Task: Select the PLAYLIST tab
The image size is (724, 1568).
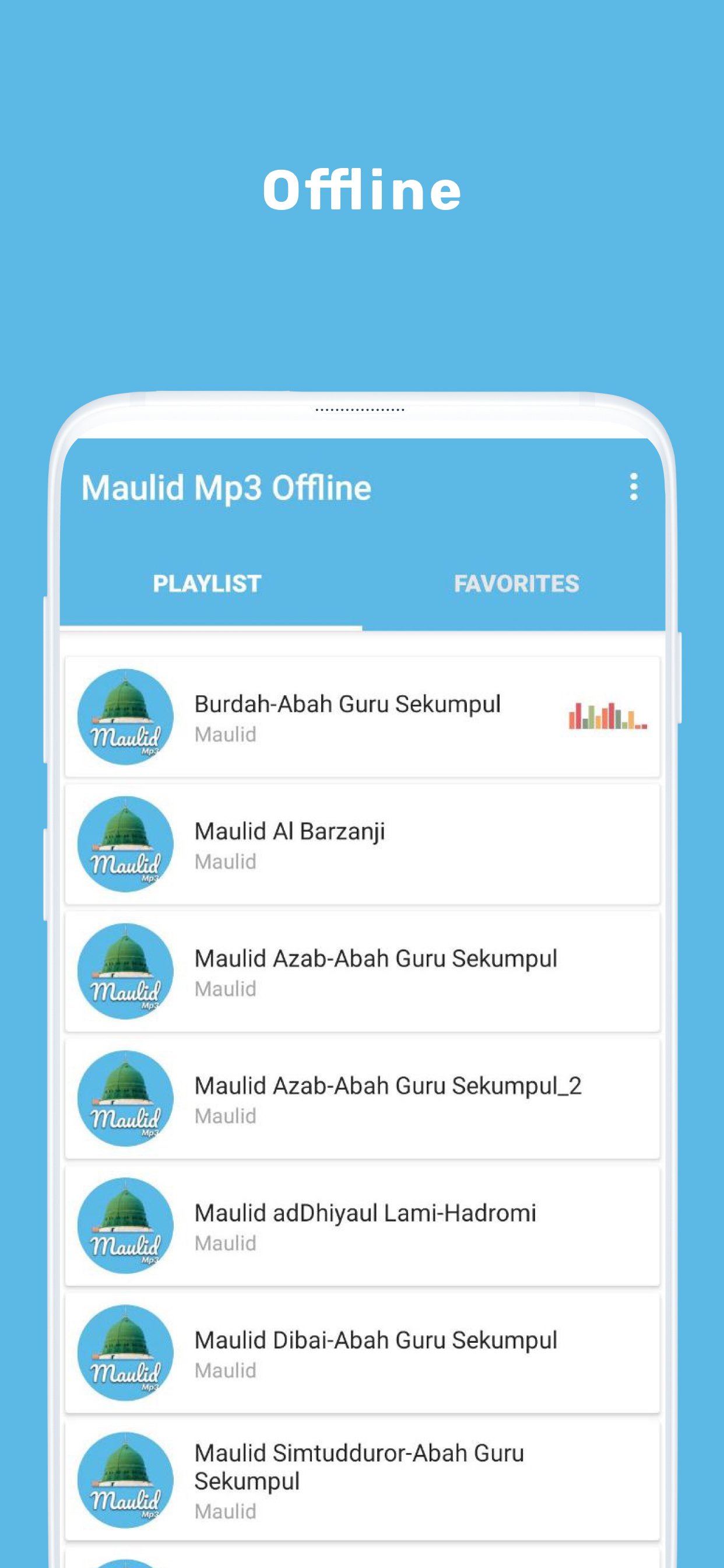Action: pos(207,583)
